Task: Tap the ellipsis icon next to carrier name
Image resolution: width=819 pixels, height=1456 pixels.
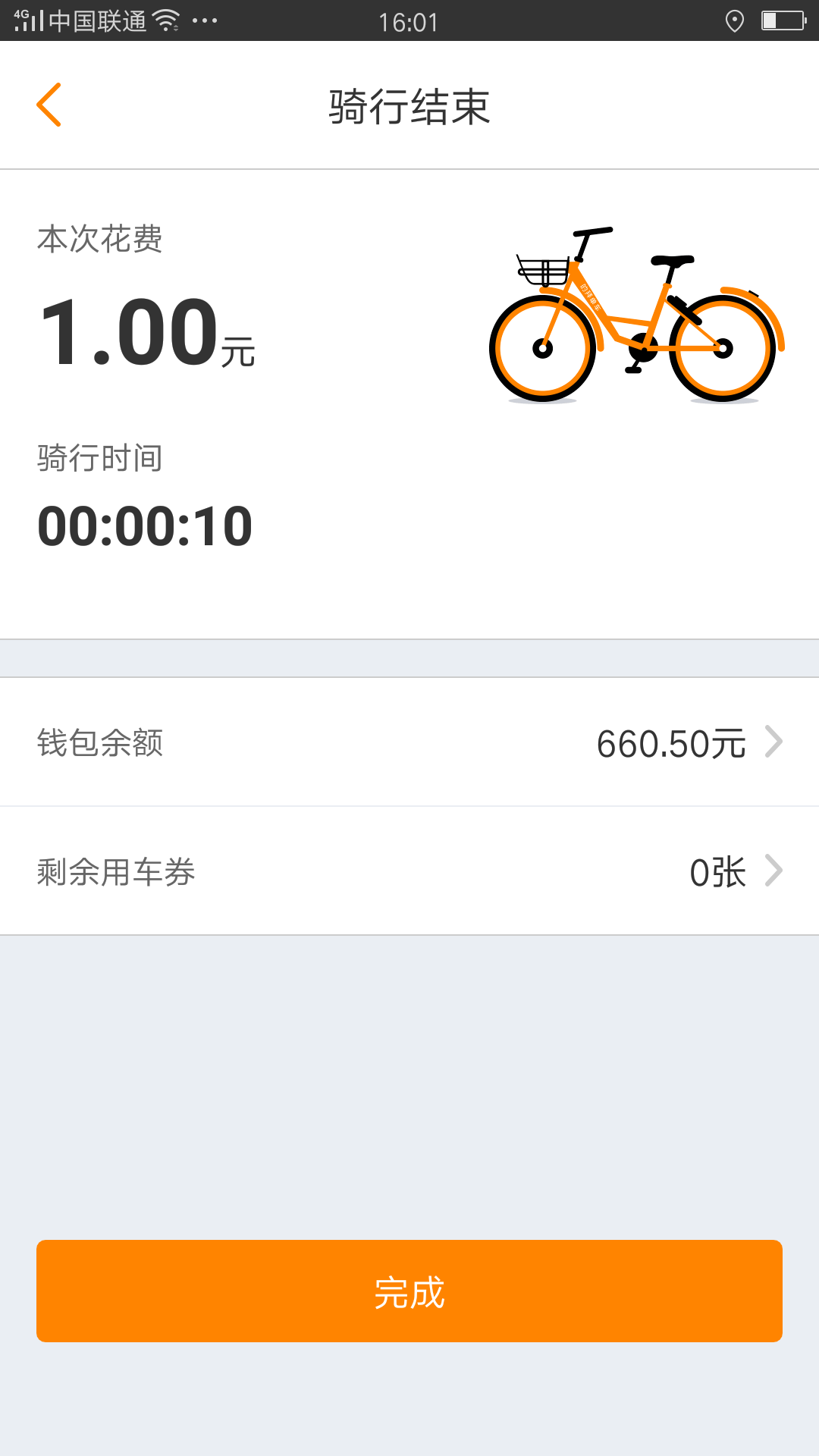Action: click(205, 23)
